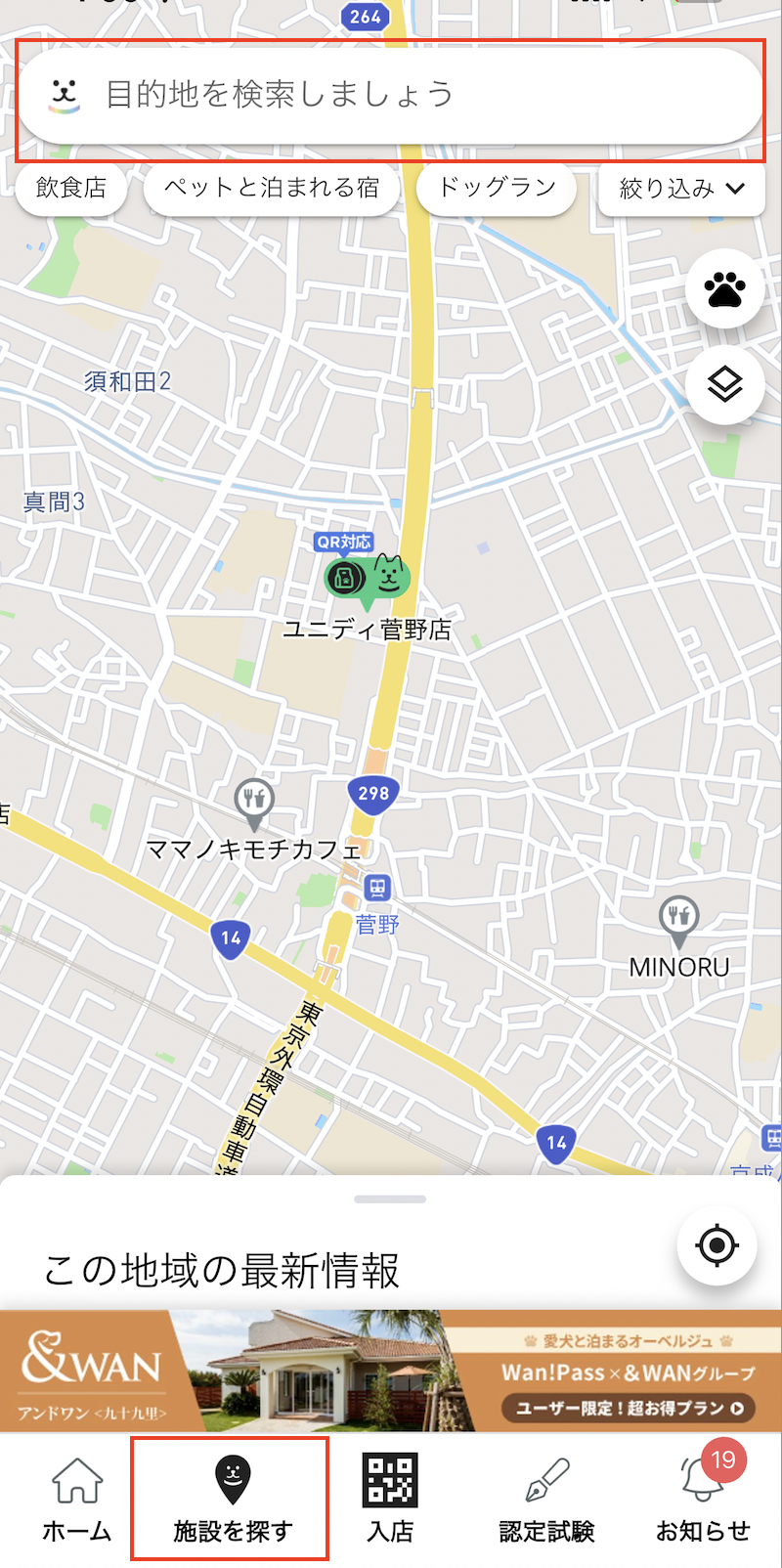Select the 飲食店 filter chip
Viewport: 782px width, 1568px height.
tap(71, 188)
